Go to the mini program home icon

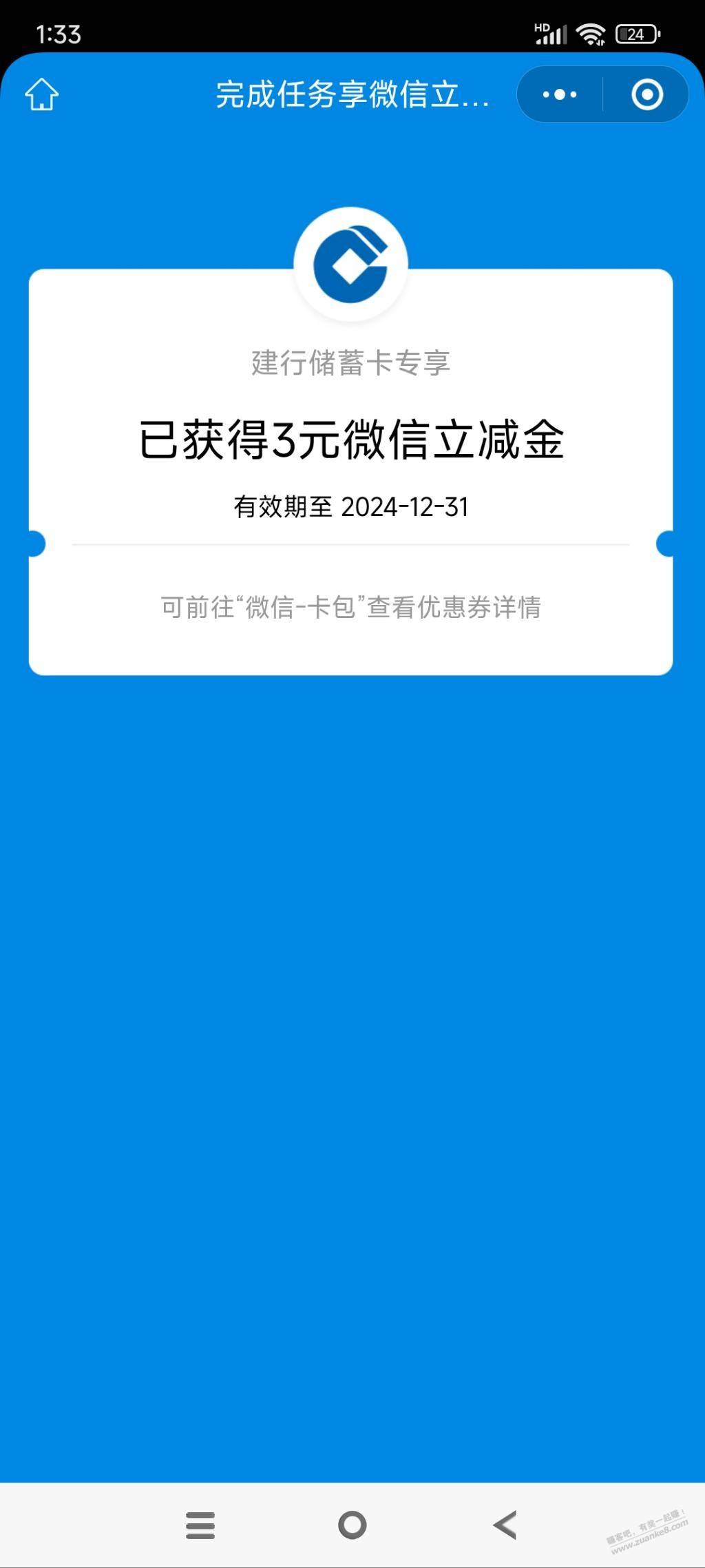click(42, 94)
